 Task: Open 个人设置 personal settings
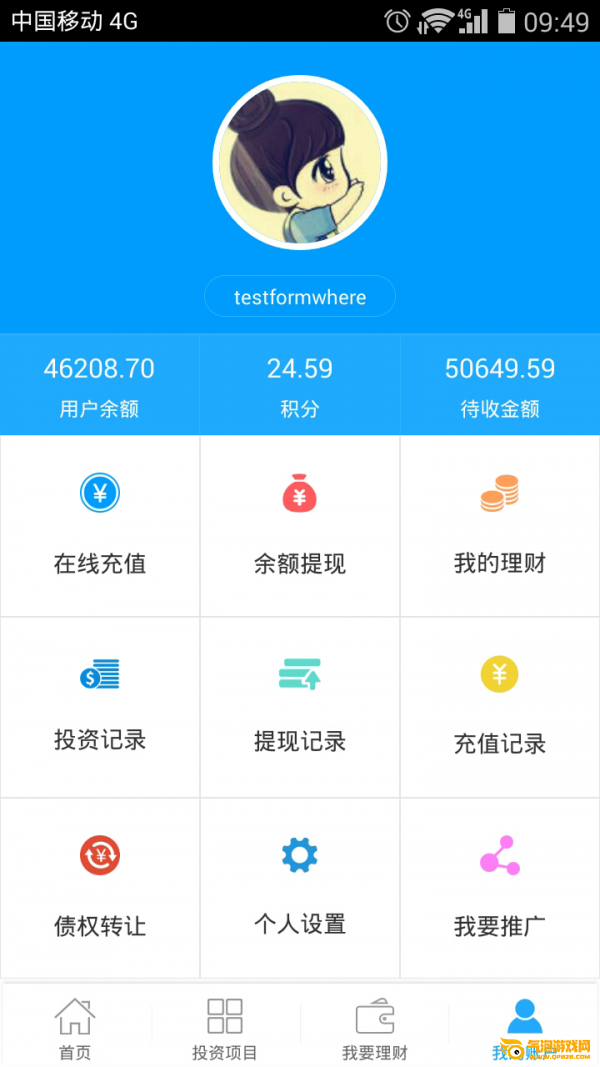pos(300,888)
